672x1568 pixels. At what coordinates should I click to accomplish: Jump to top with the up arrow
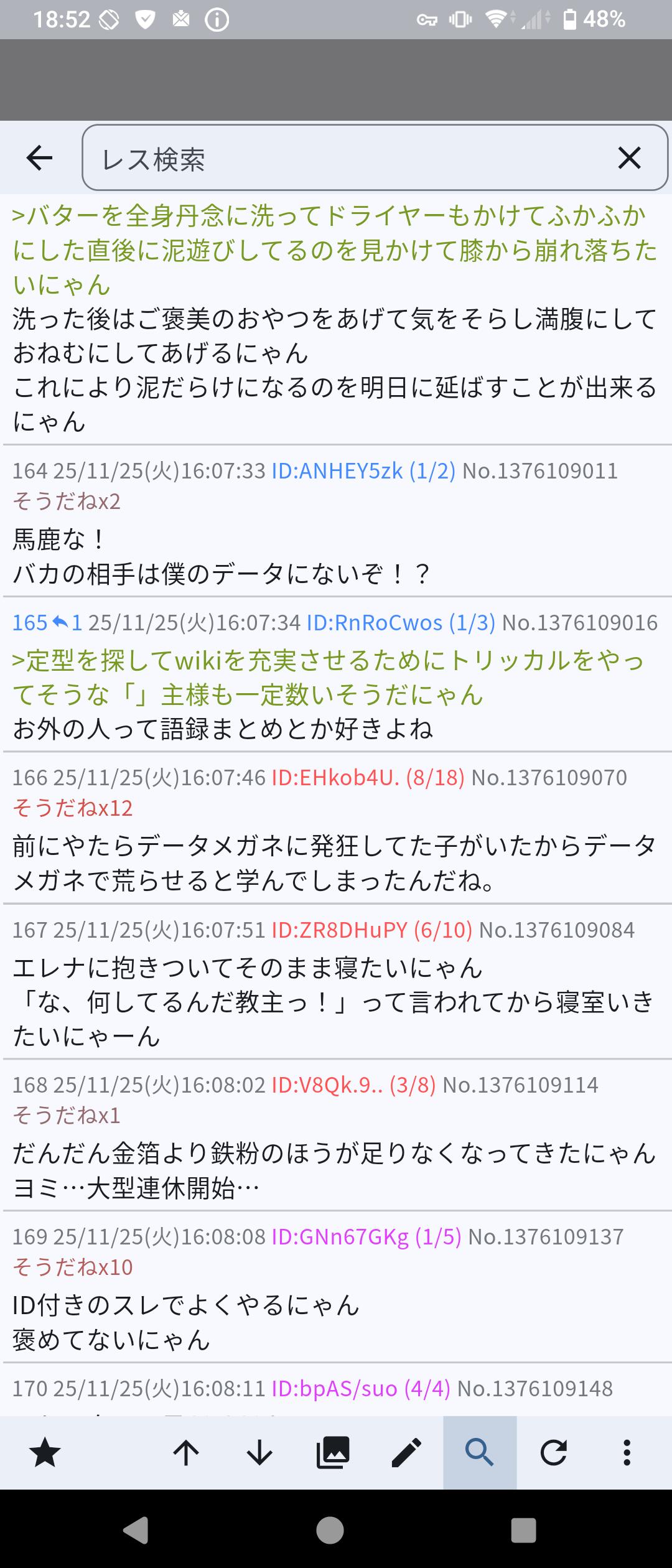point(185,1454)
